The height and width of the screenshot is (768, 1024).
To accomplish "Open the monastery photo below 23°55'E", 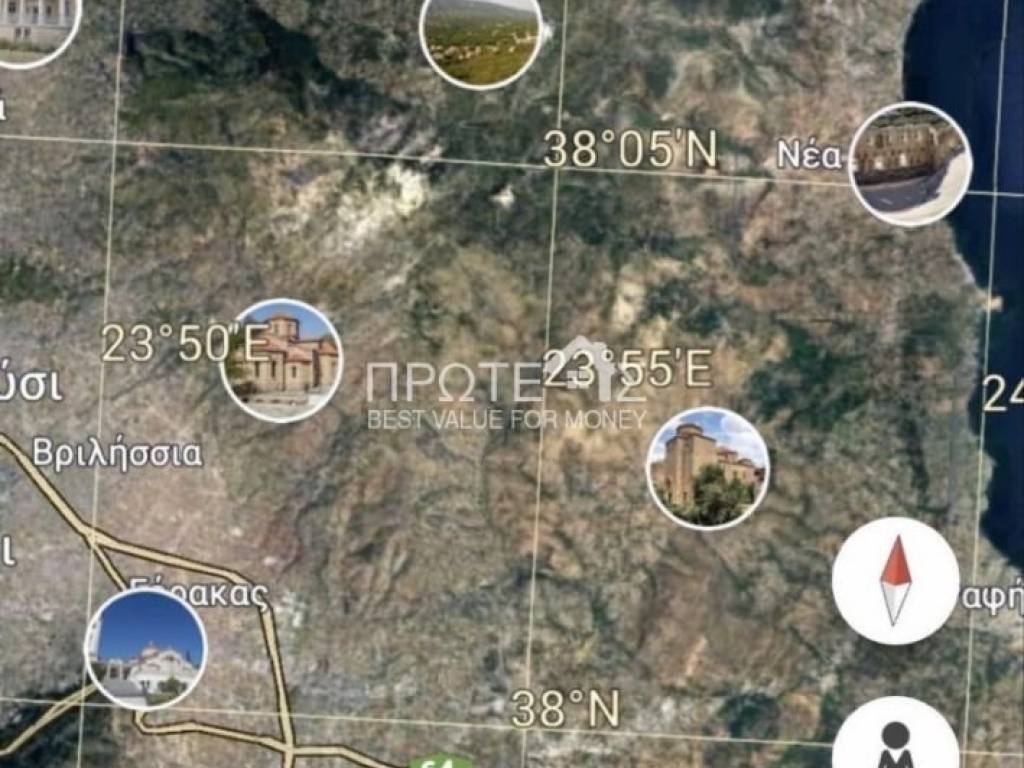I will [x=708, y=468].
